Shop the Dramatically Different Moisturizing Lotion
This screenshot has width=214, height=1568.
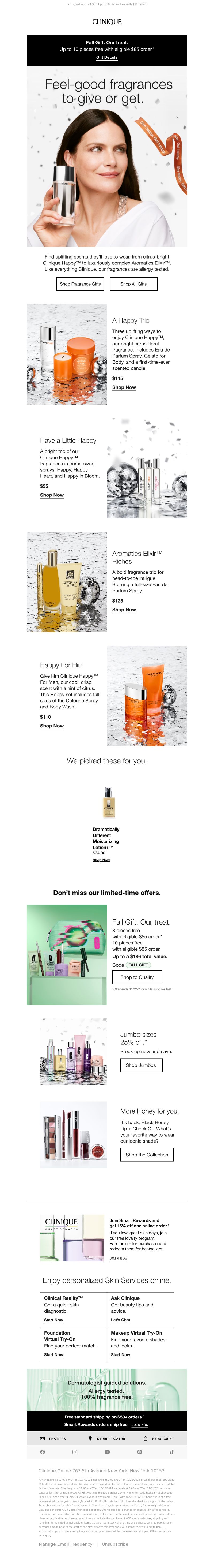point(101,860)
